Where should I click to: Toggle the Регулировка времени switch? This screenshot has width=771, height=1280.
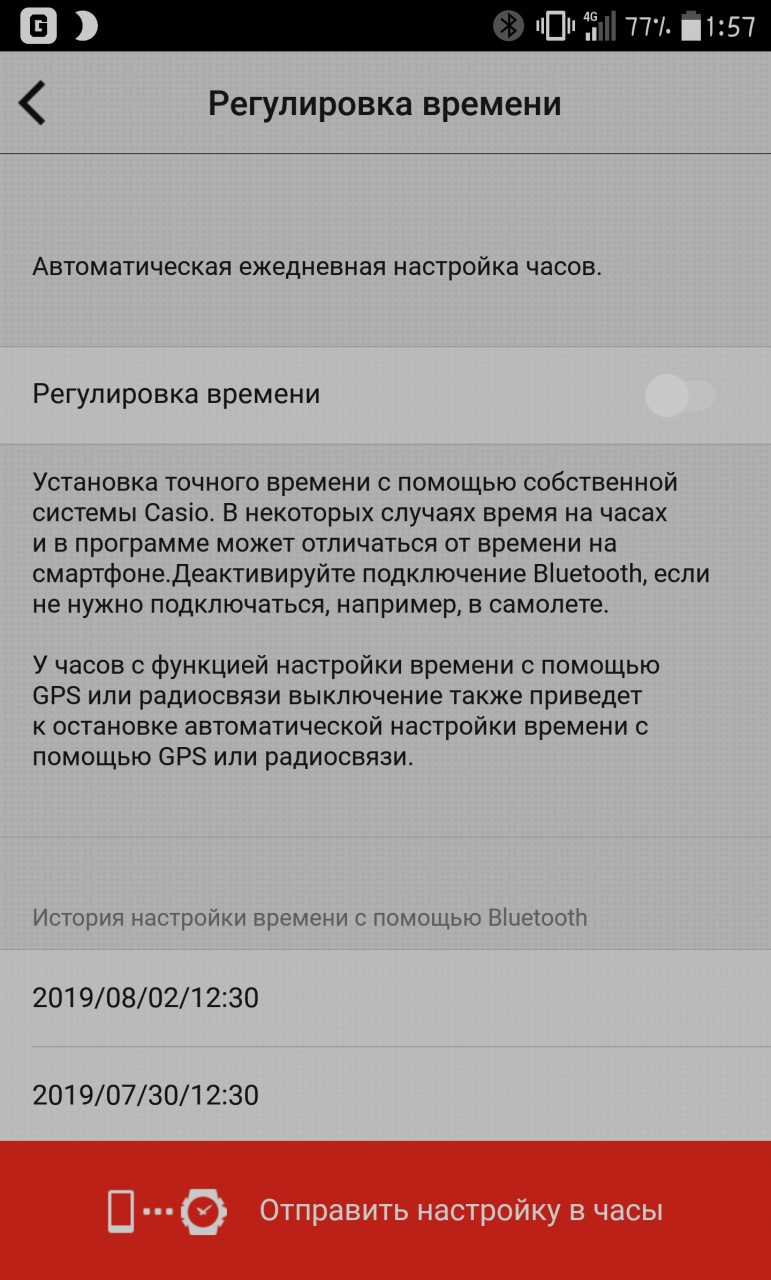coord(681,395)
